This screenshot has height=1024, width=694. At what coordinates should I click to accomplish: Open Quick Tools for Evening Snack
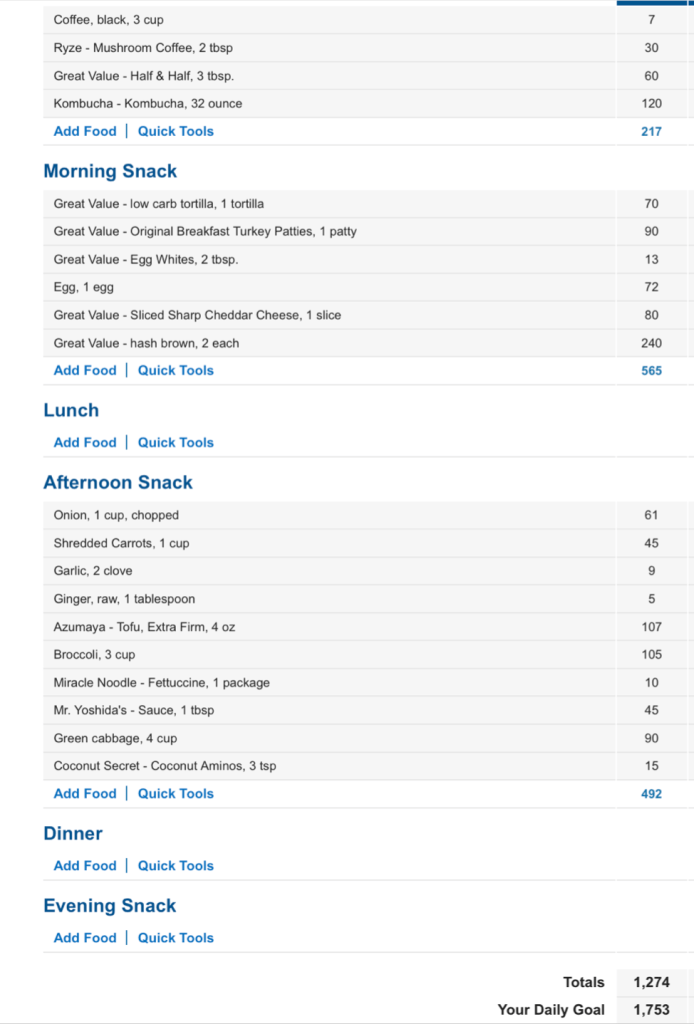pos(176,937)
